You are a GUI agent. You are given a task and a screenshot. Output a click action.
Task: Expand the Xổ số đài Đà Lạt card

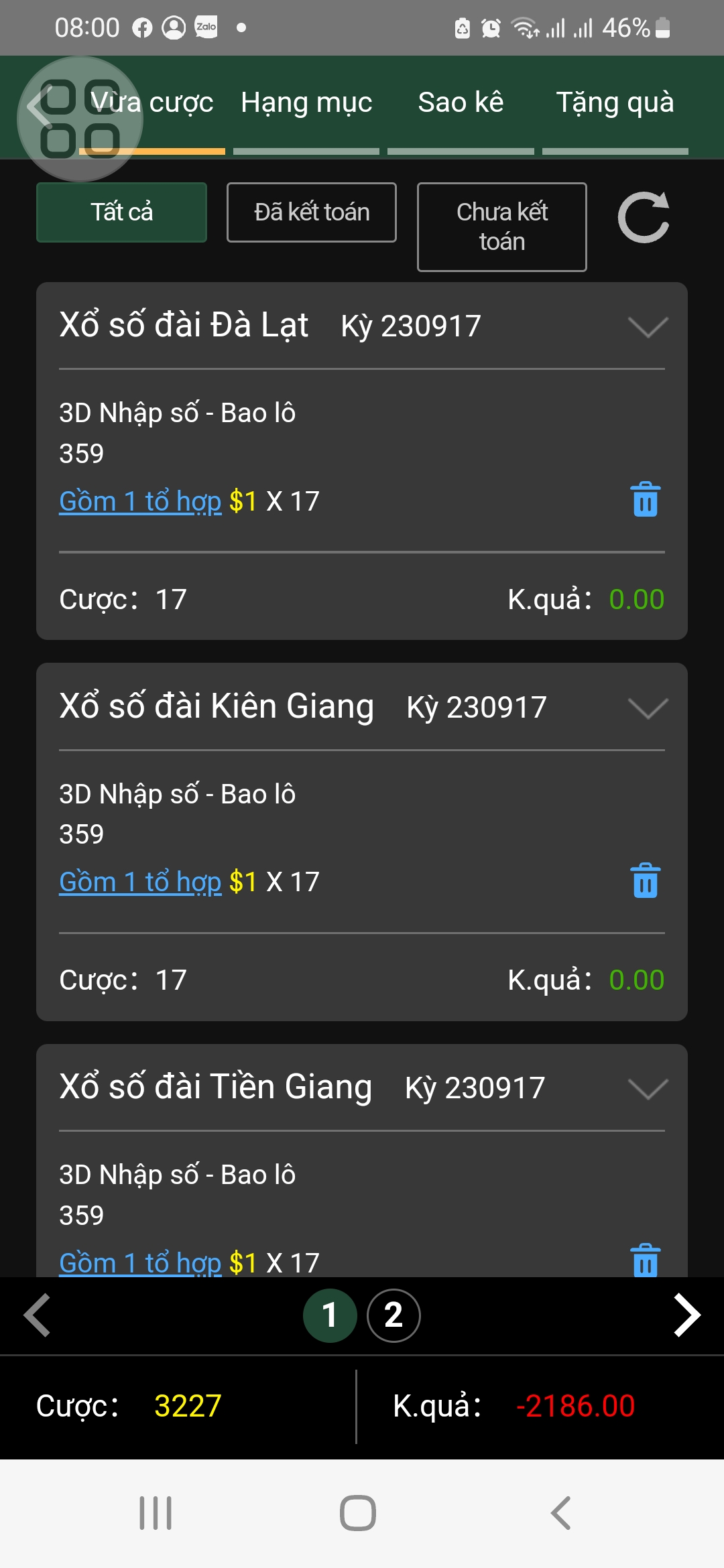[648, 327]
